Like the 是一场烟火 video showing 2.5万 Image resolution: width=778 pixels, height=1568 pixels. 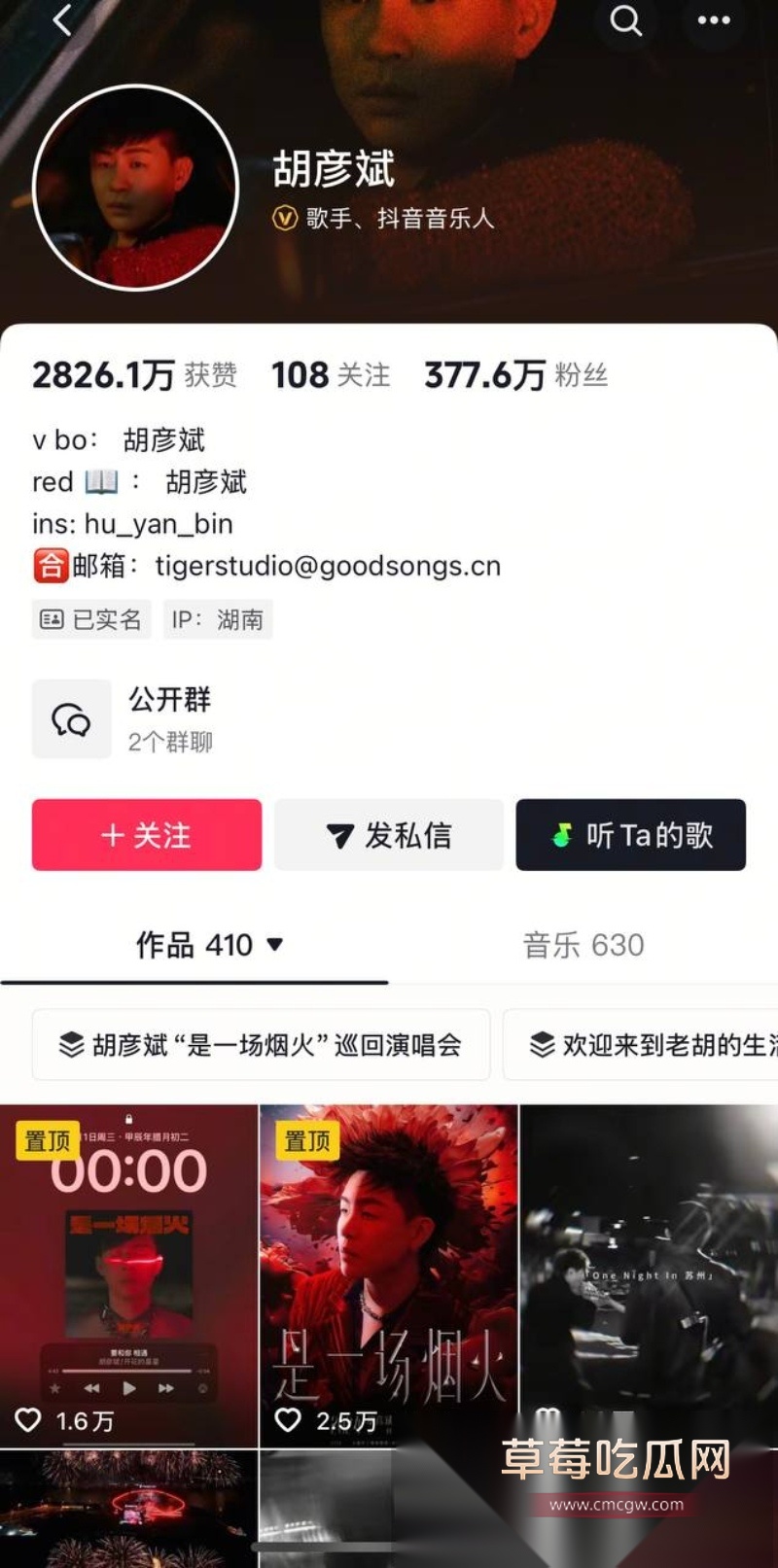[289, 1420]
